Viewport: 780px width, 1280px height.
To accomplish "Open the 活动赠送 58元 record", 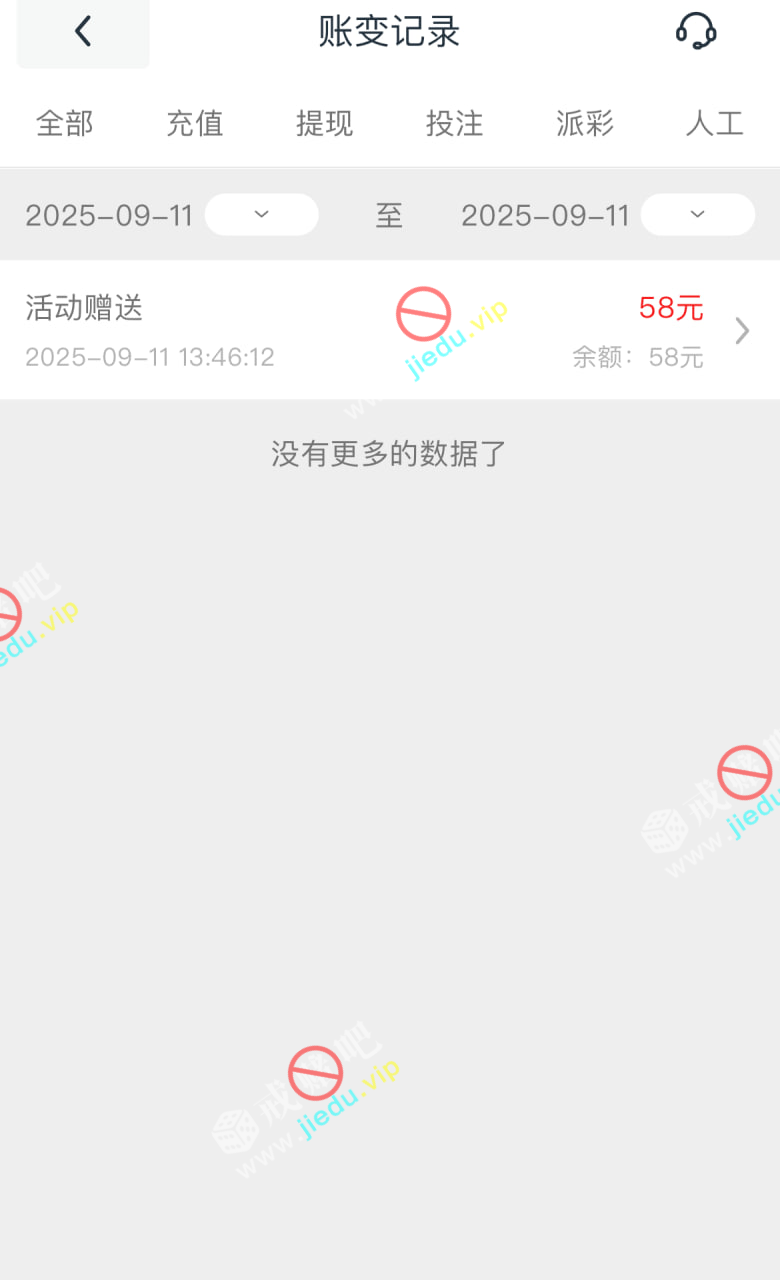I will 390,330.
